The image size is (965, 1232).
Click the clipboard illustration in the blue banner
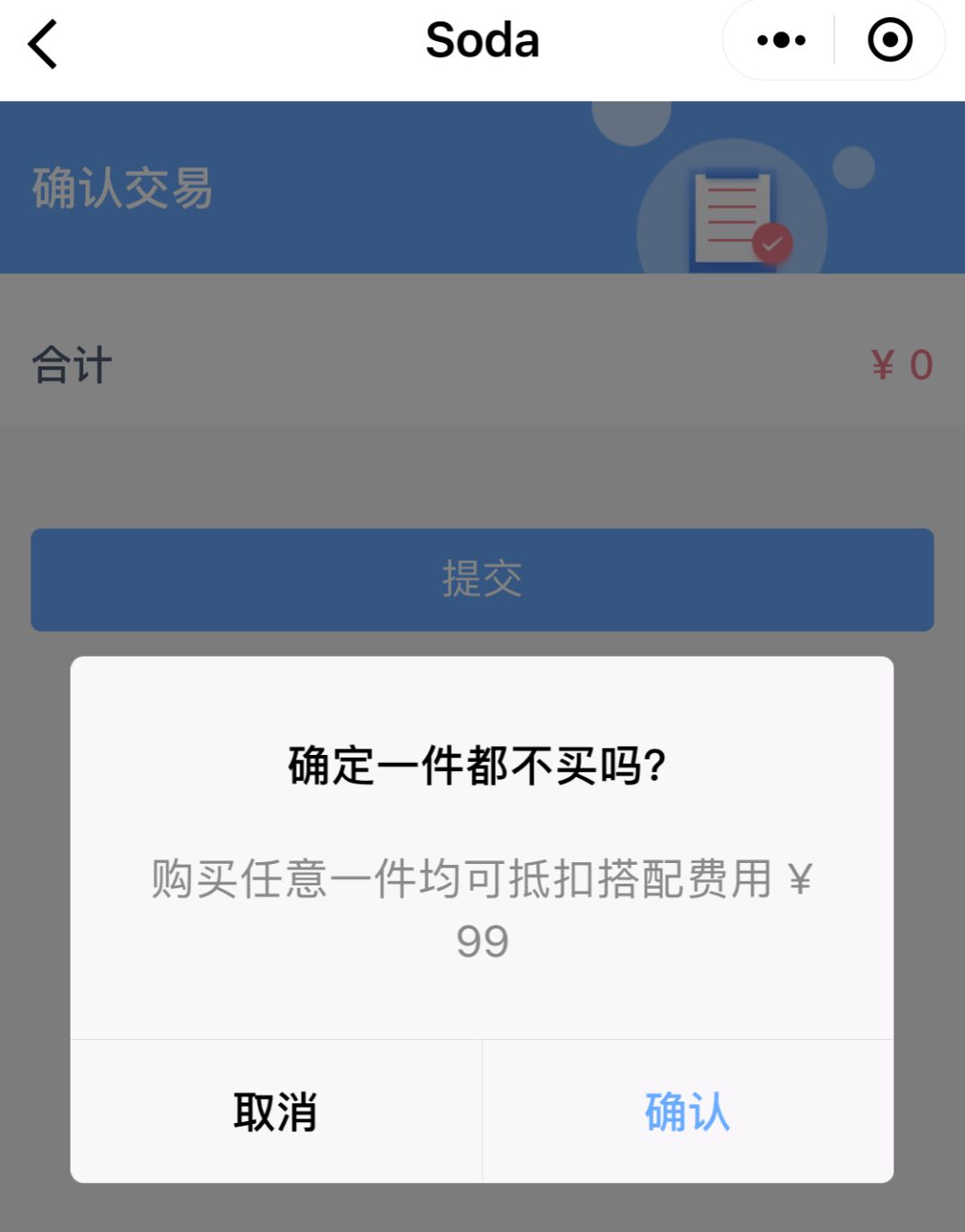click(731, 219)
